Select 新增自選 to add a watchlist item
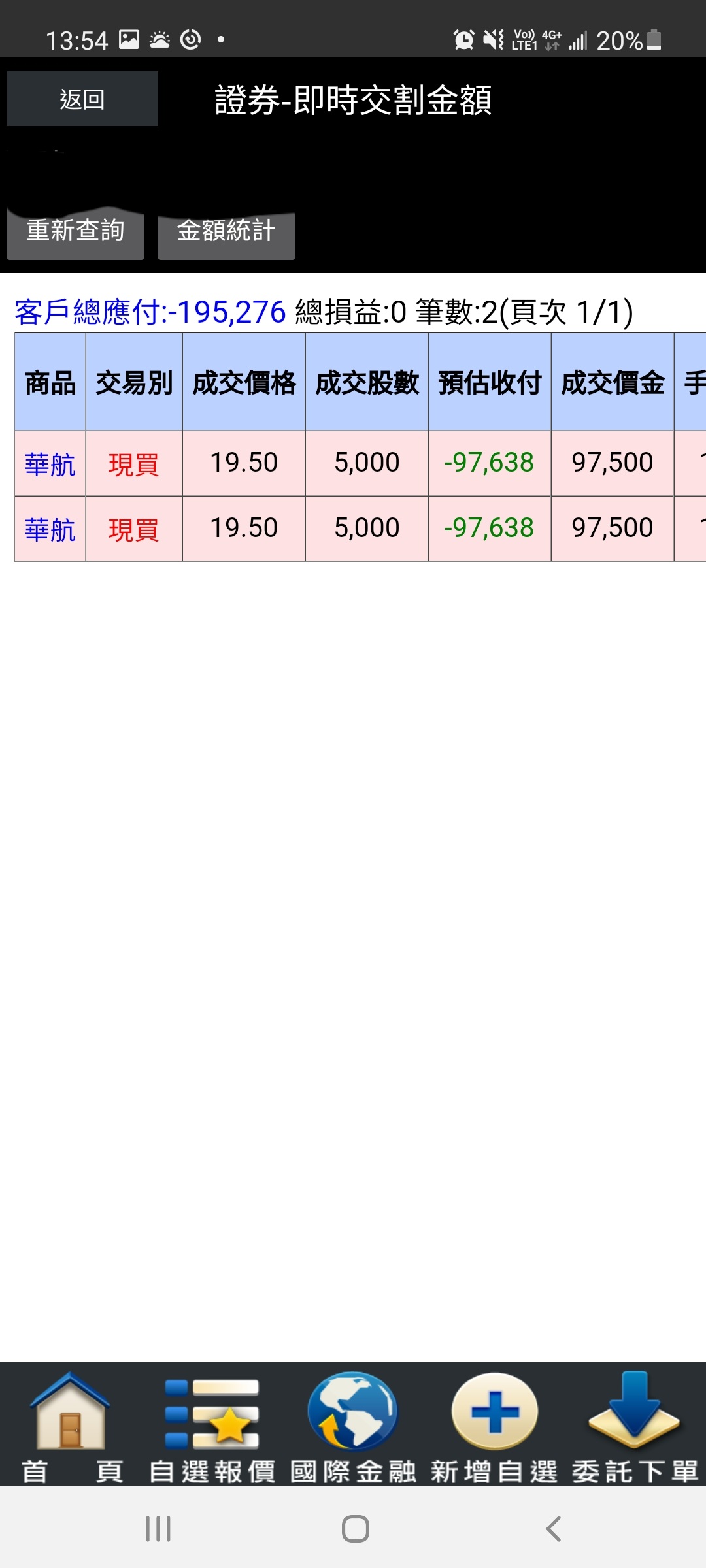Screen dimensions: 706x1568 494,1427
